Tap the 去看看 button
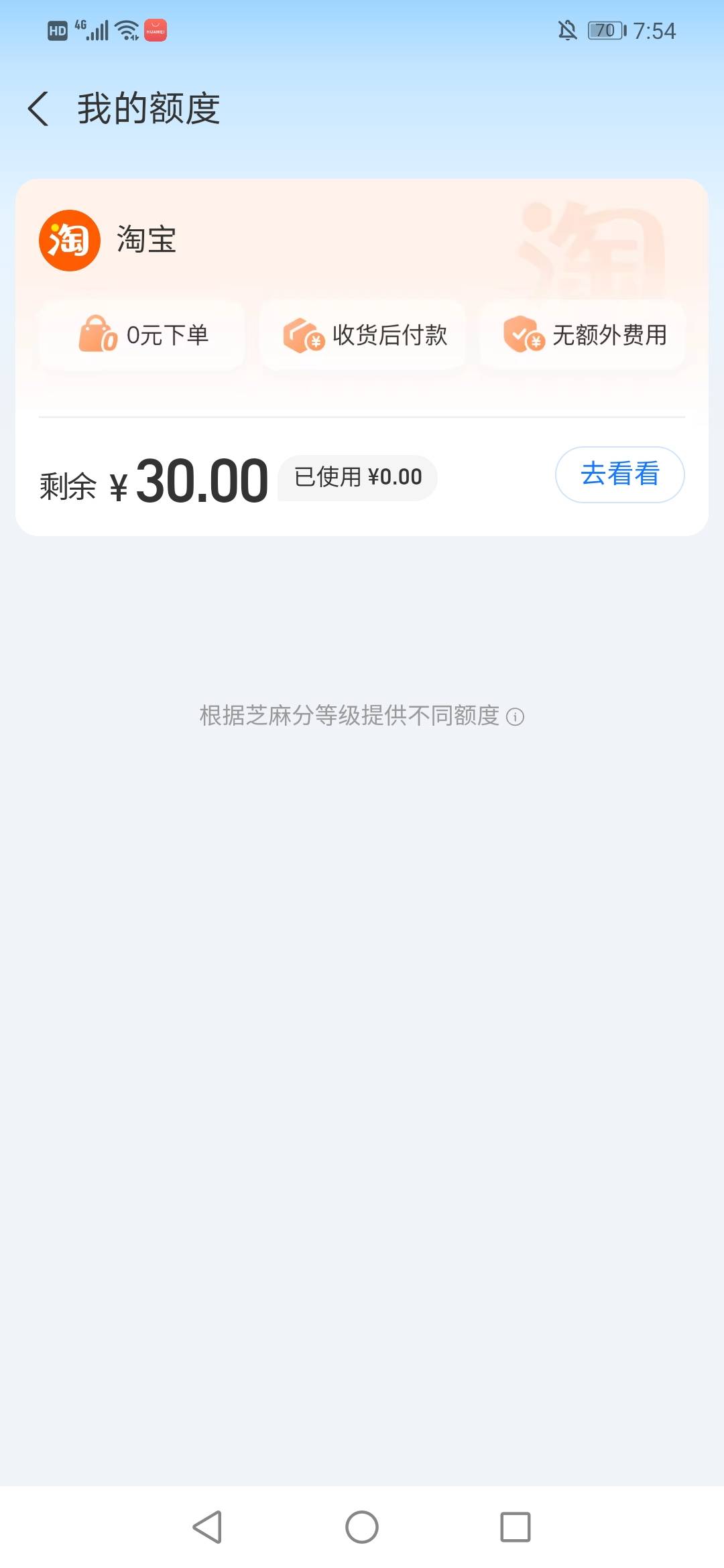This screenshot has width=724, height=1568. click(x=619, y=474)
